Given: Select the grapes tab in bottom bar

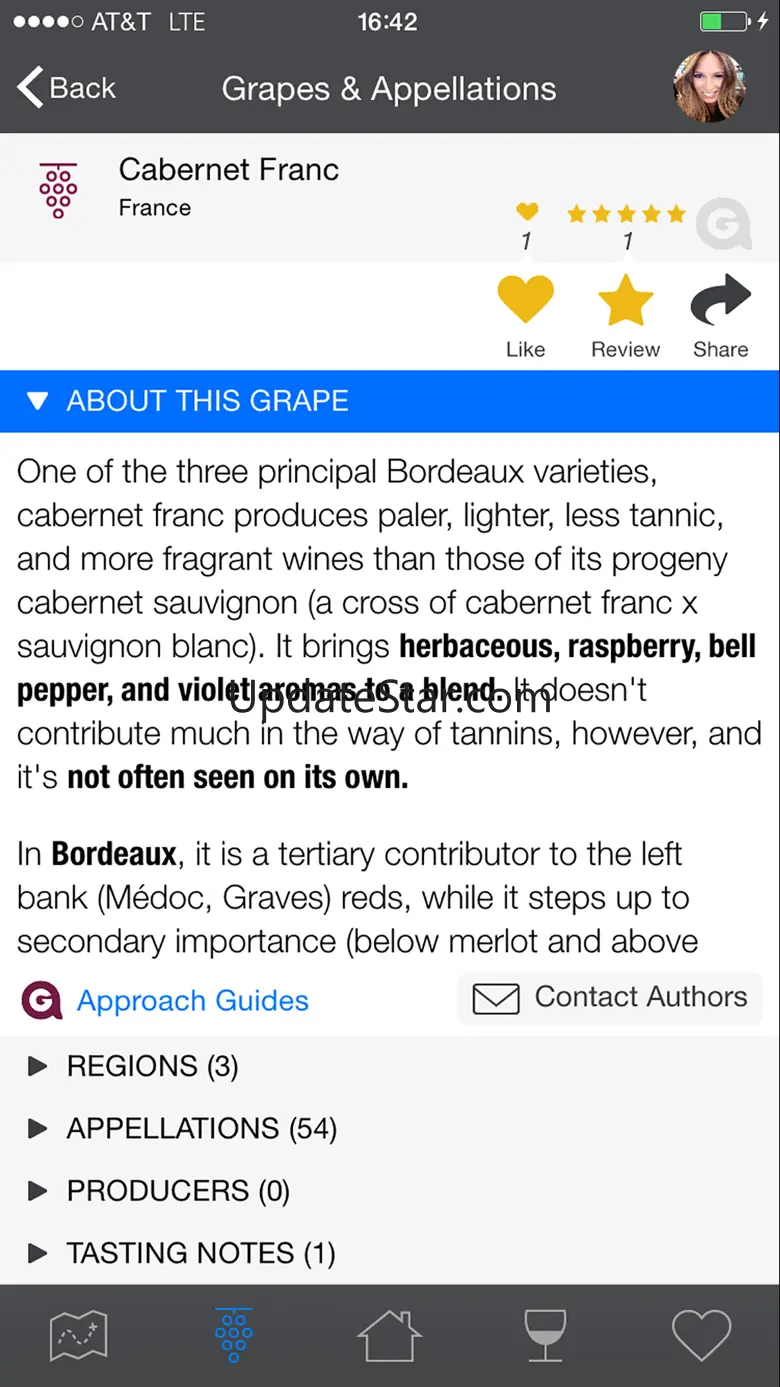Looking at the screenshot, I should pos(234,1335).
